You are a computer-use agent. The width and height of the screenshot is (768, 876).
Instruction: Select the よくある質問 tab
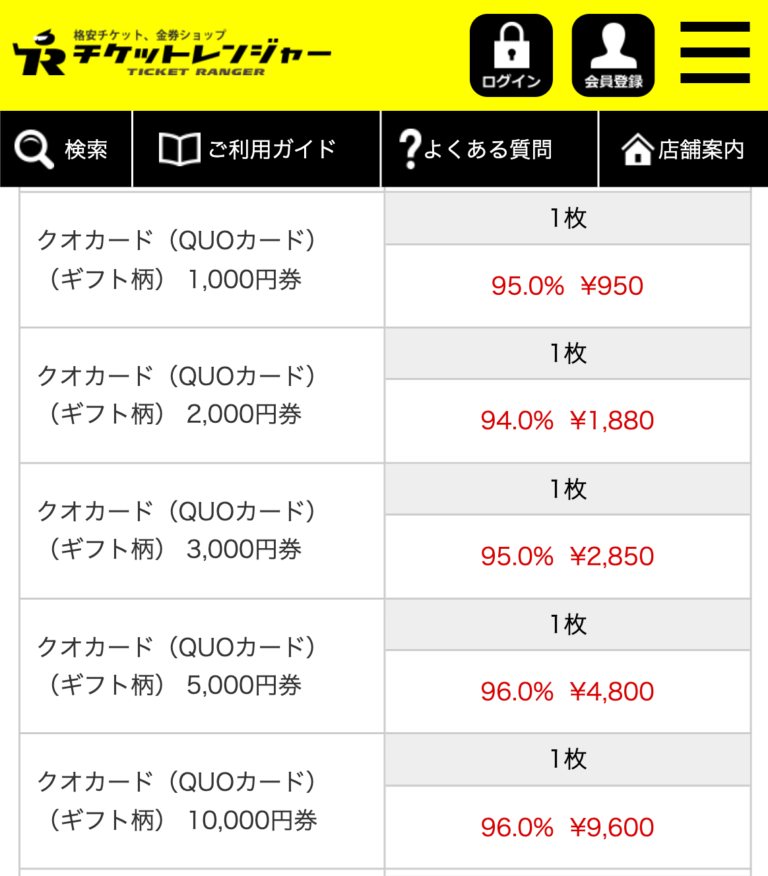[x=487, y=149]
